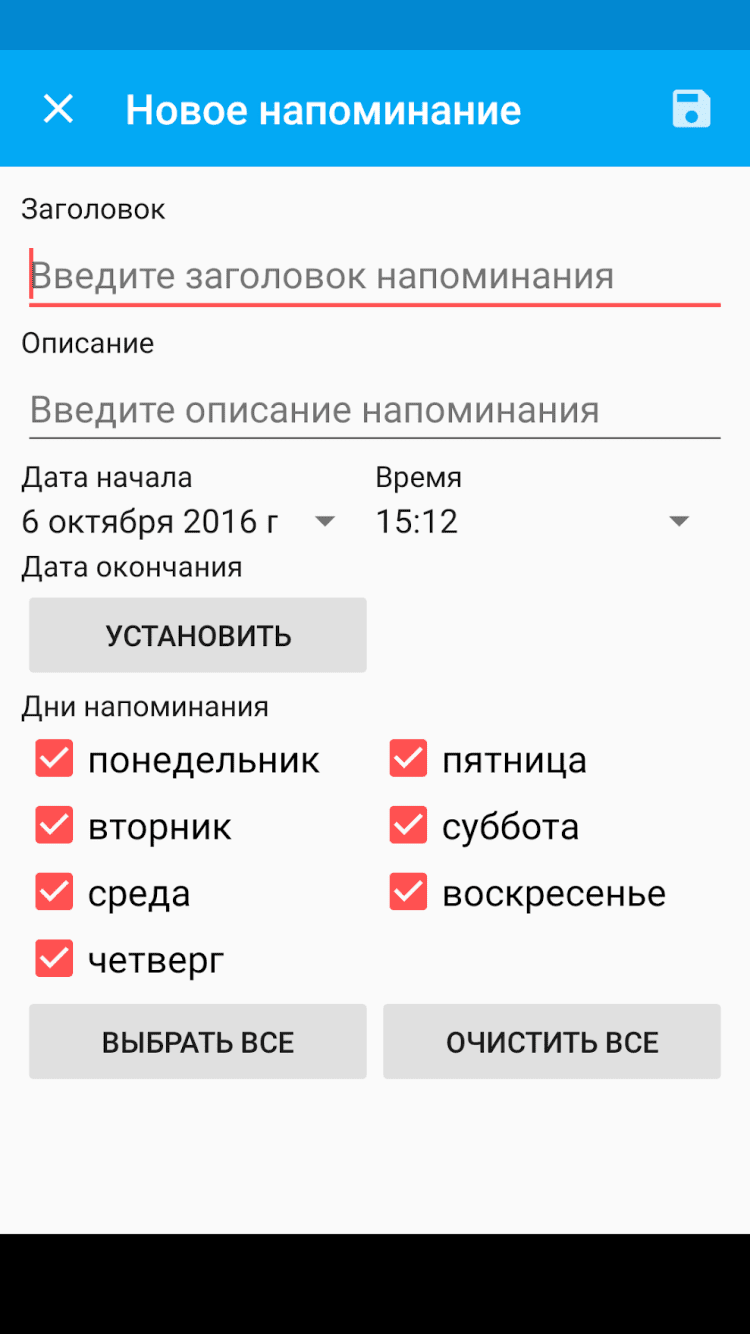This screenshot has width=750, height=1334.
Task: Uncheck понедельник
Action: point(54,759)
